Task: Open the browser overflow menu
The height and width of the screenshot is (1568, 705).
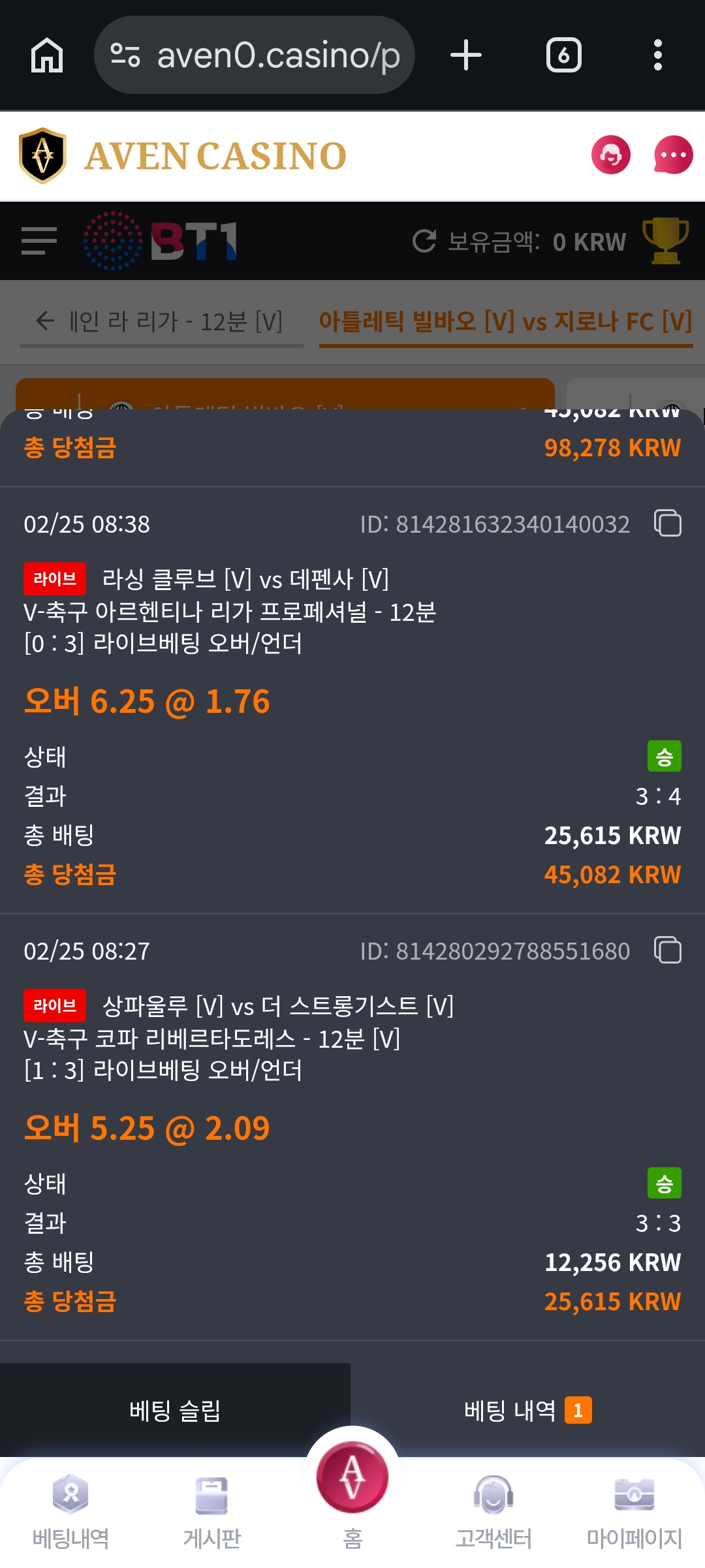Action: (x=657, y=55)
